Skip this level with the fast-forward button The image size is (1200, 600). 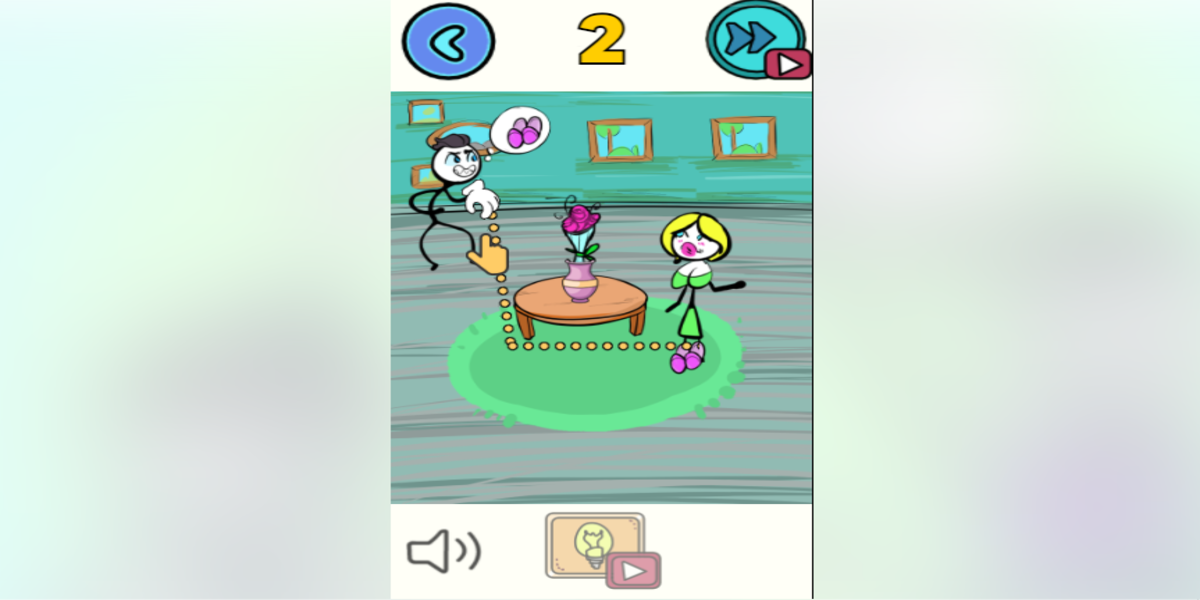[754, 40]
